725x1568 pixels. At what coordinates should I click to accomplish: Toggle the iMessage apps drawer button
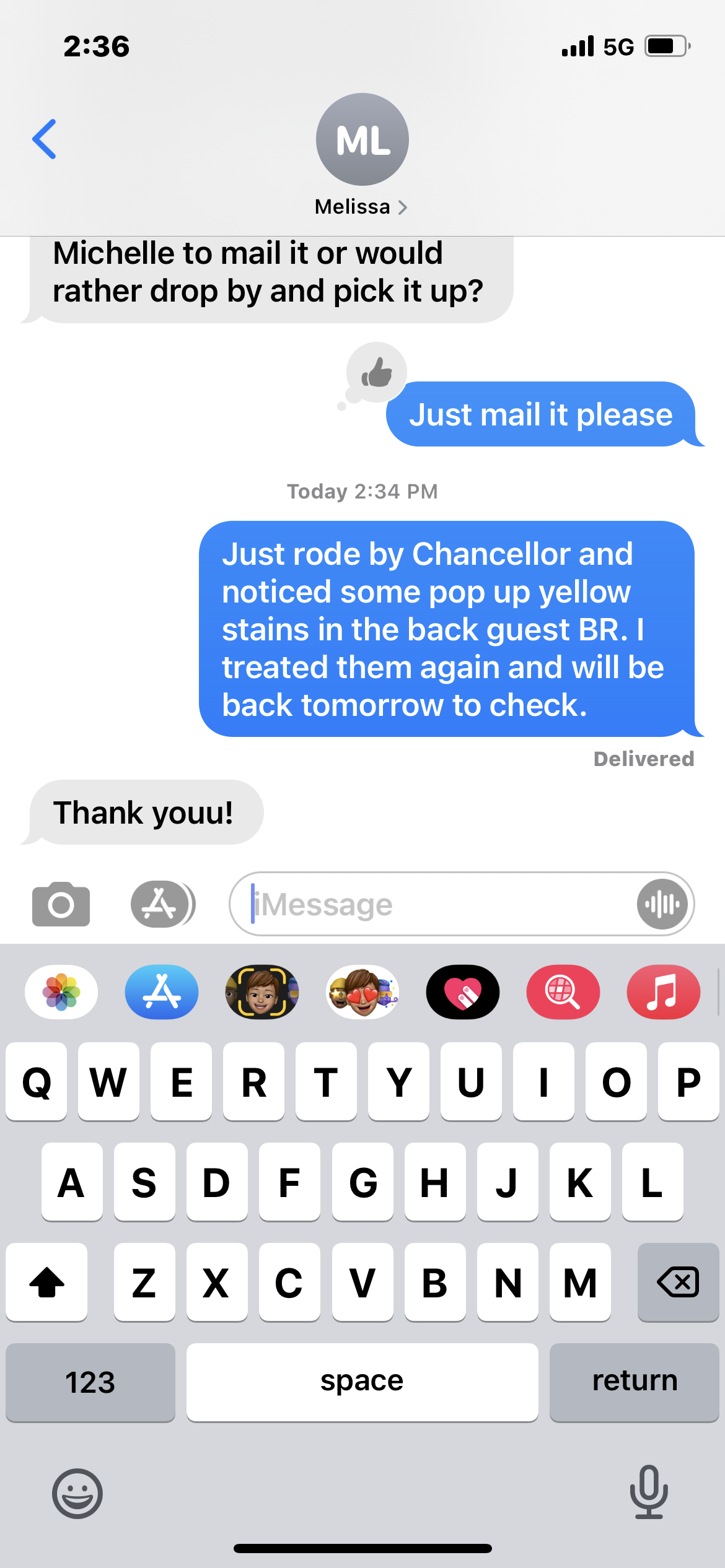pyautogui.click(x=162, y=904)
